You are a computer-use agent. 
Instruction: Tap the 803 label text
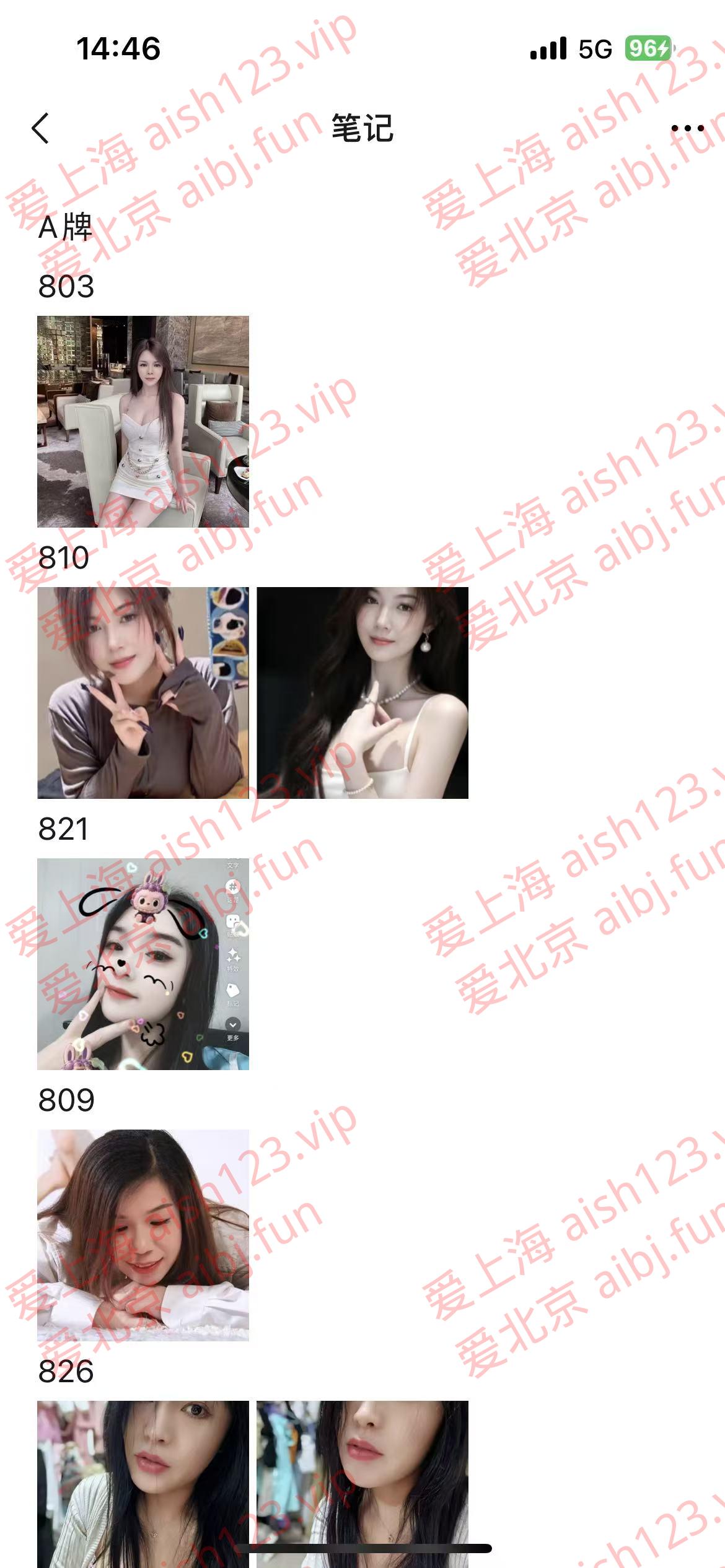click(x=66, y=286)
